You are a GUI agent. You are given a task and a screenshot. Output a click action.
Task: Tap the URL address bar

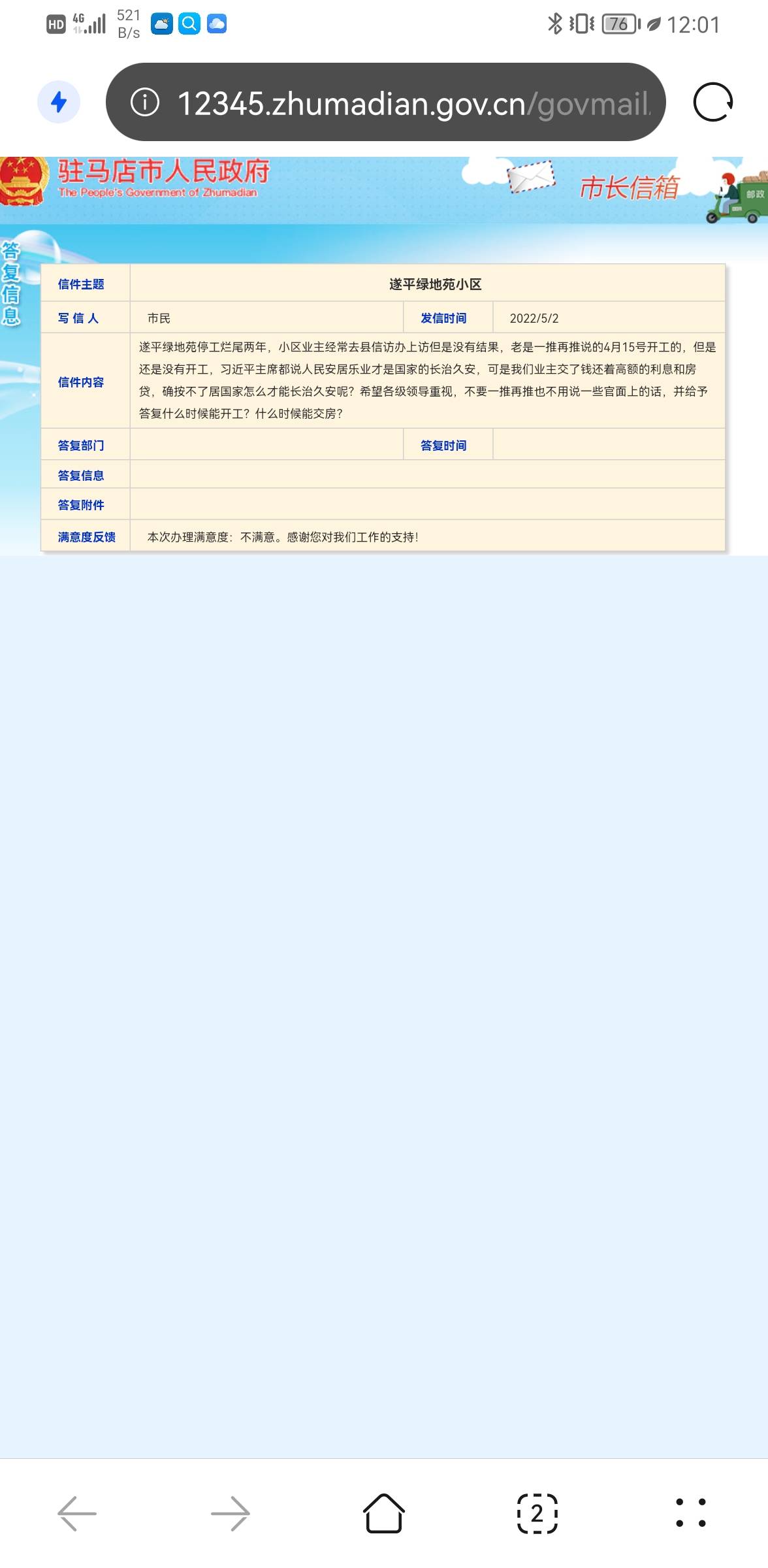point(385,102)
